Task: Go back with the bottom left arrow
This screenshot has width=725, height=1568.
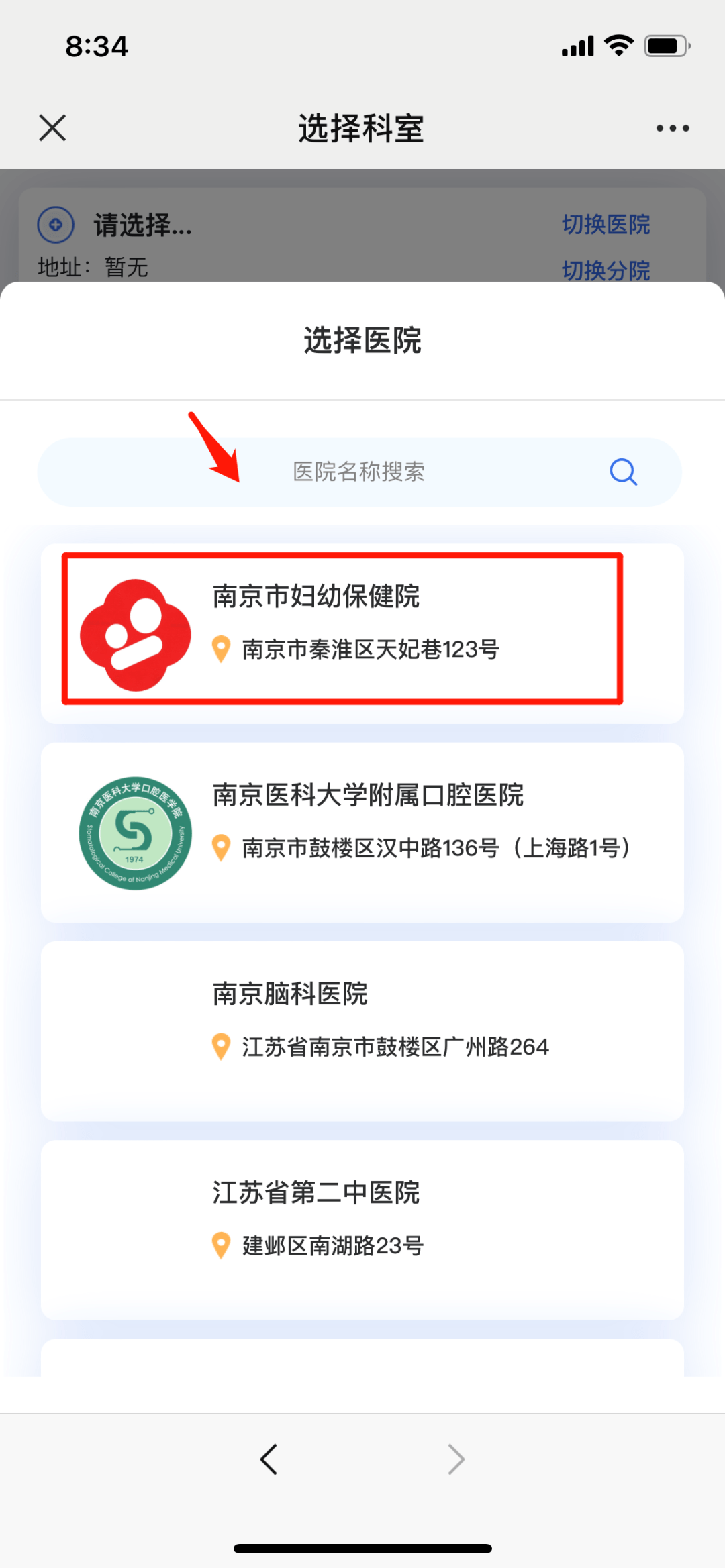Action: click(269, 1459)
